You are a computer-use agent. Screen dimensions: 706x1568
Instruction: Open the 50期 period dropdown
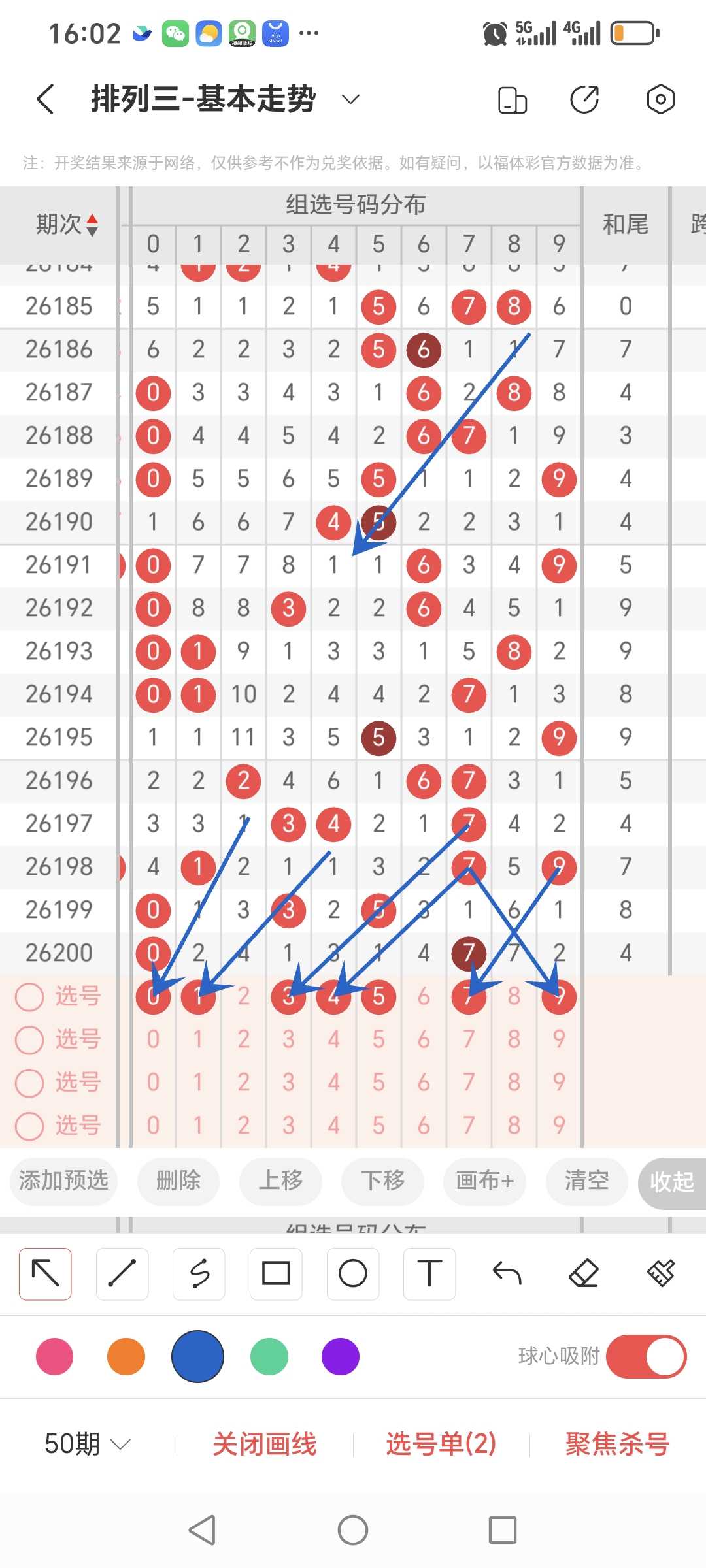coord(88,1444)
